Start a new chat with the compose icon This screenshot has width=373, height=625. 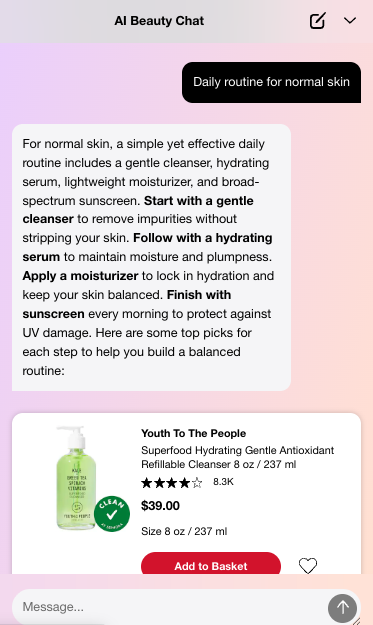317,21
